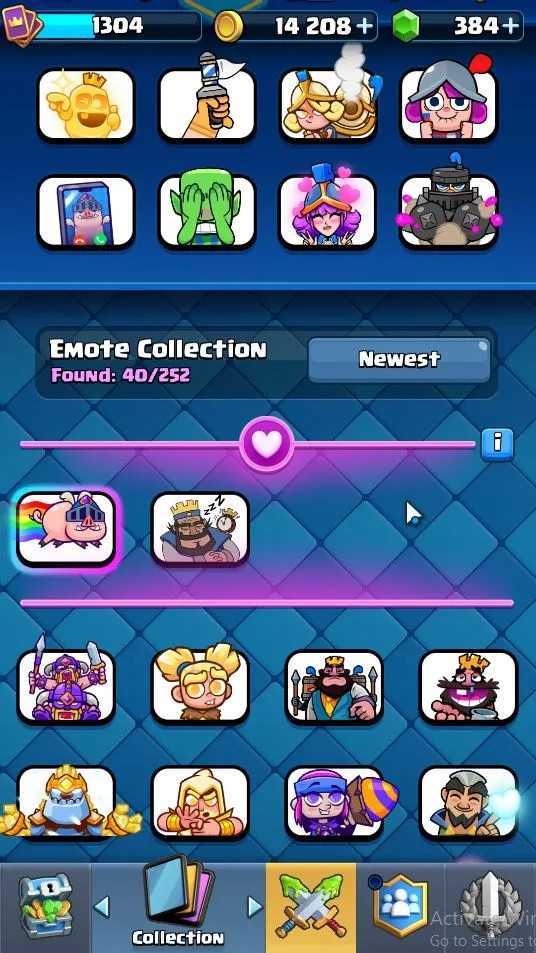
Task: Change emote sorting from Newest
Action: [x=399, y=360]
